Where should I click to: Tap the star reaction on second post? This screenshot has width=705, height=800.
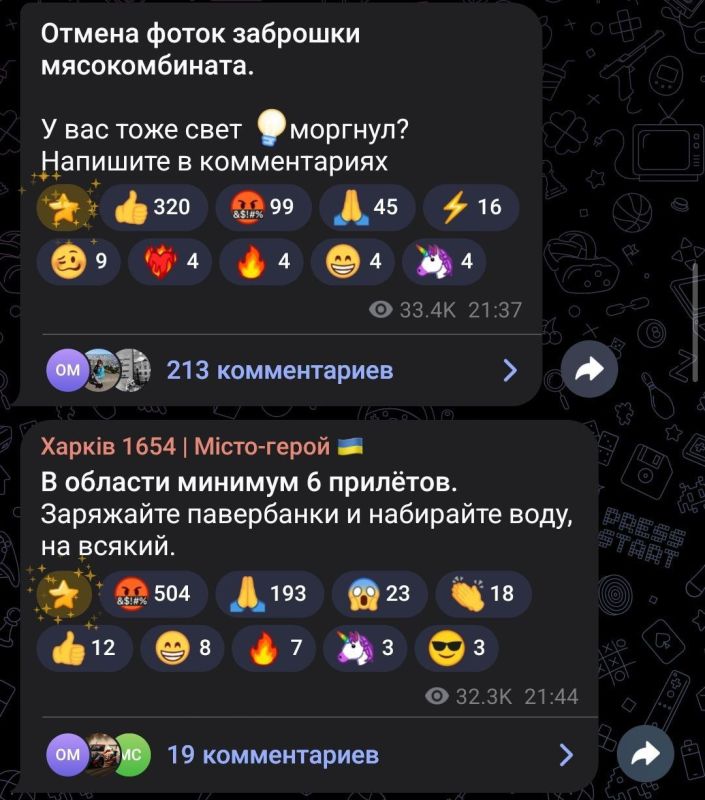tap(64, 595)
